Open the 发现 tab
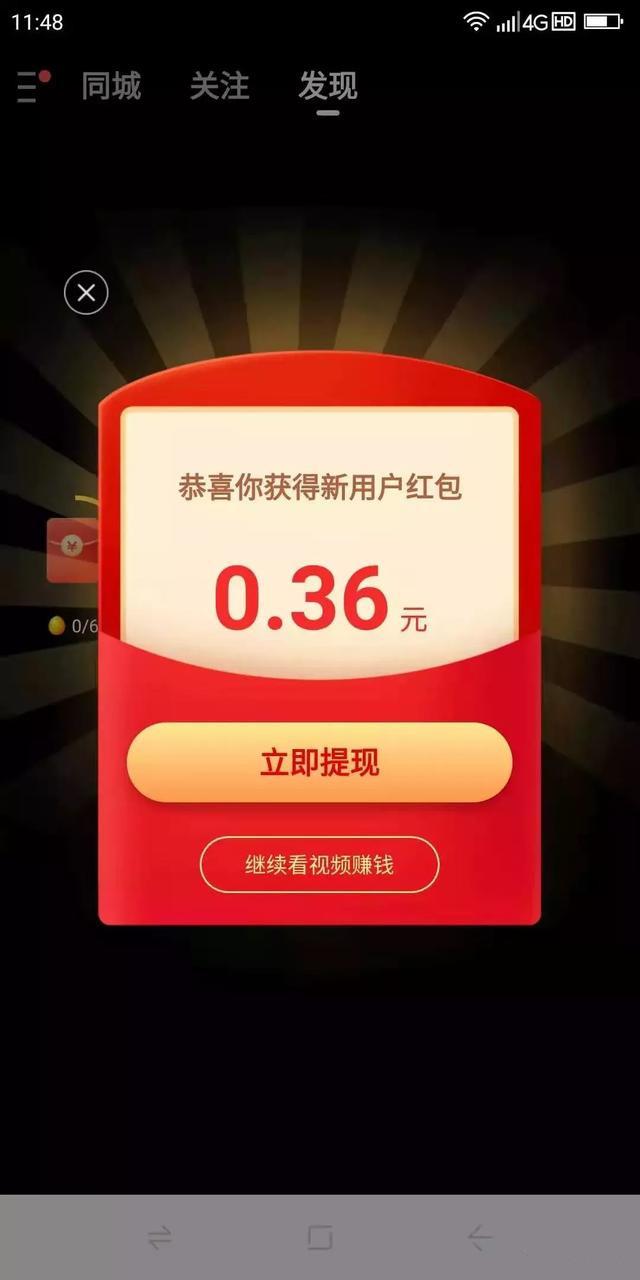 tap(327, 87)
